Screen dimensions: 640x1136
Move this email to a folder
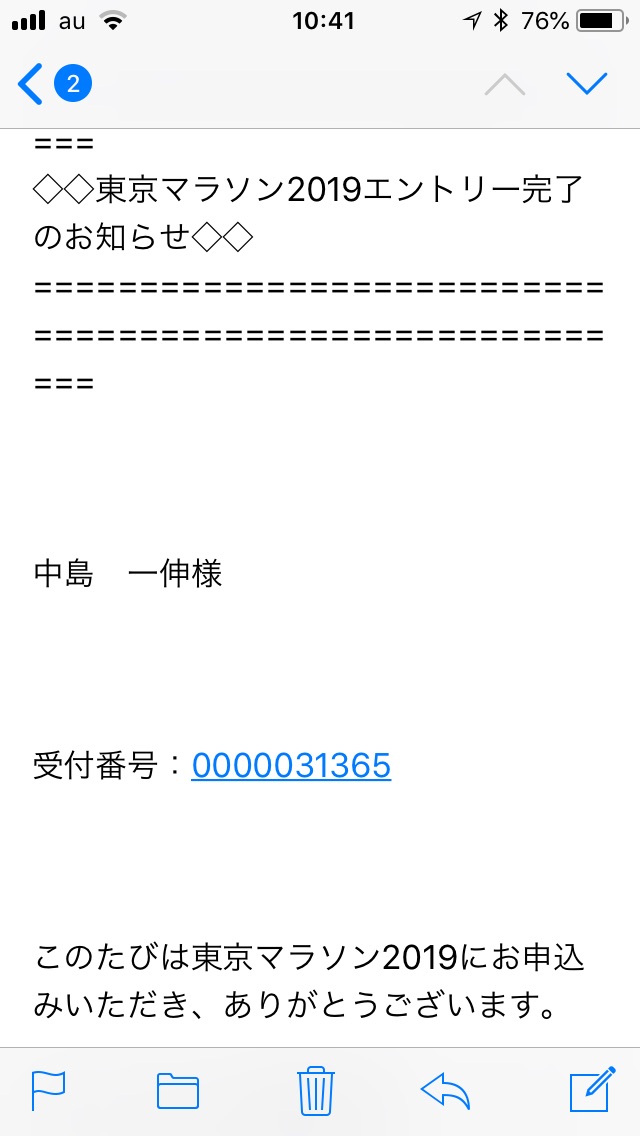(178, 1090)
